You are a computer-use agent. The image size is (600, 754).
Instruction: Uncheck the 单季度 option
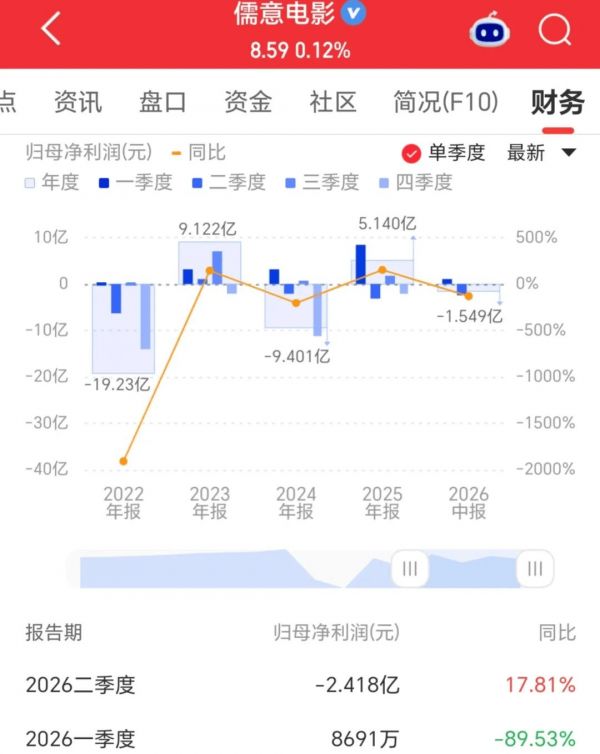[443, 153]
